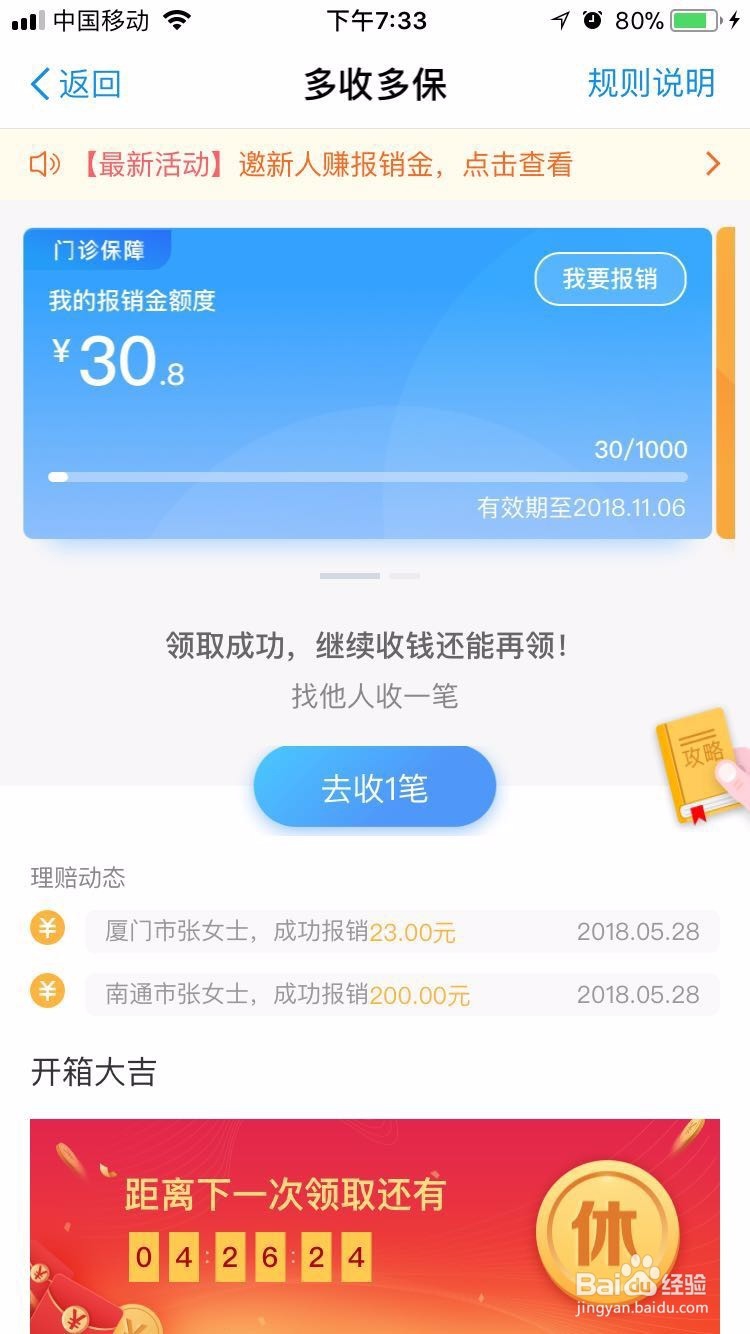750x1334 pixels.
Task: Open 规则说明 in the top bar
Action: point(651,85)
